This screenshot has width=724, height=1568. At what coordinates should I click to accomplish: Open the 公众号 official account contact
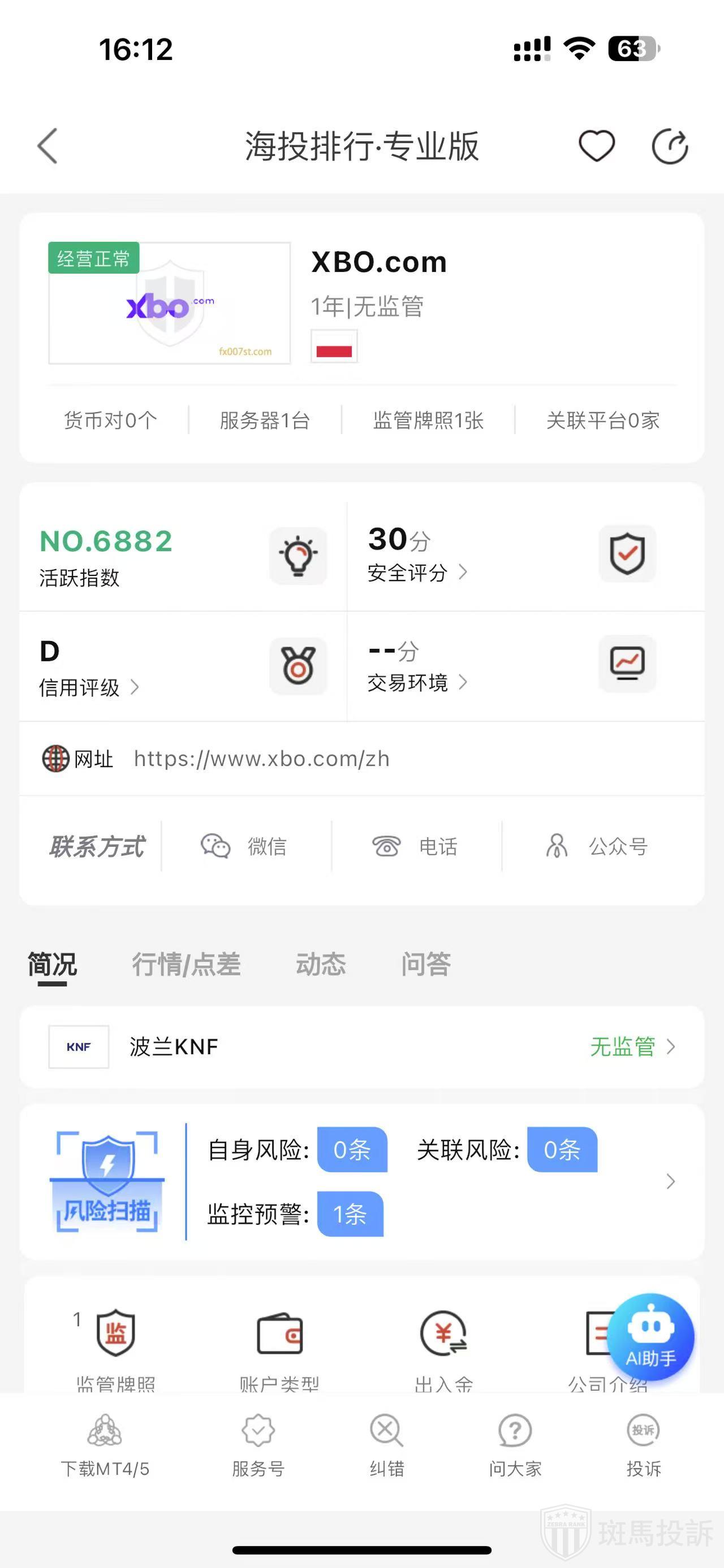[597, 846]
